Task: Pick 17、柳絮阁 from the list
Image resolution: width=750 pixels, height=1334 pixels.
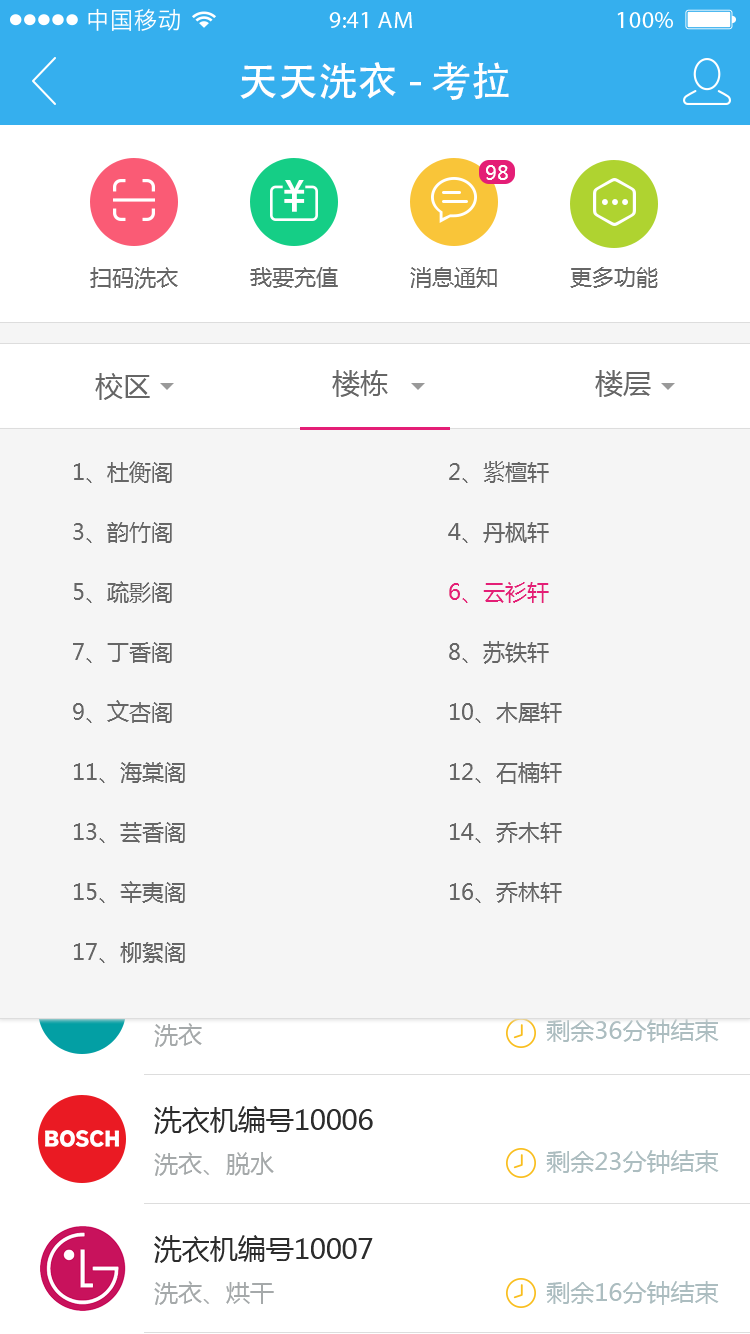Action: click(129, 952)
